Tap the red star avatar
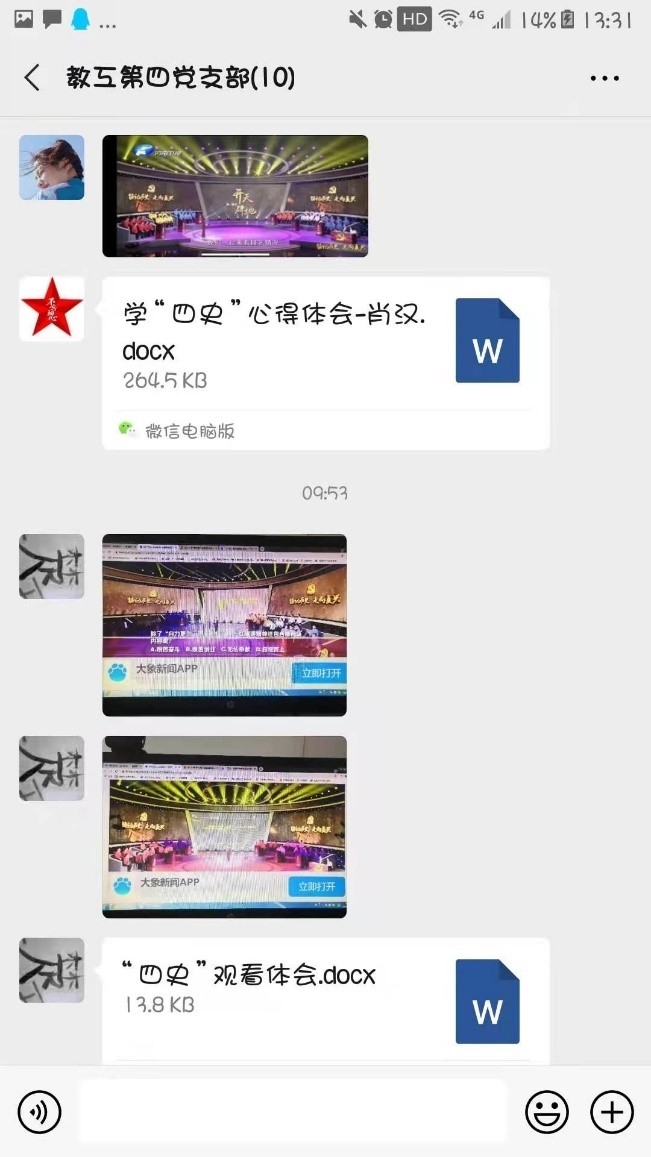The height and width of the screenshot is (1157, 651). click(52, 309)
